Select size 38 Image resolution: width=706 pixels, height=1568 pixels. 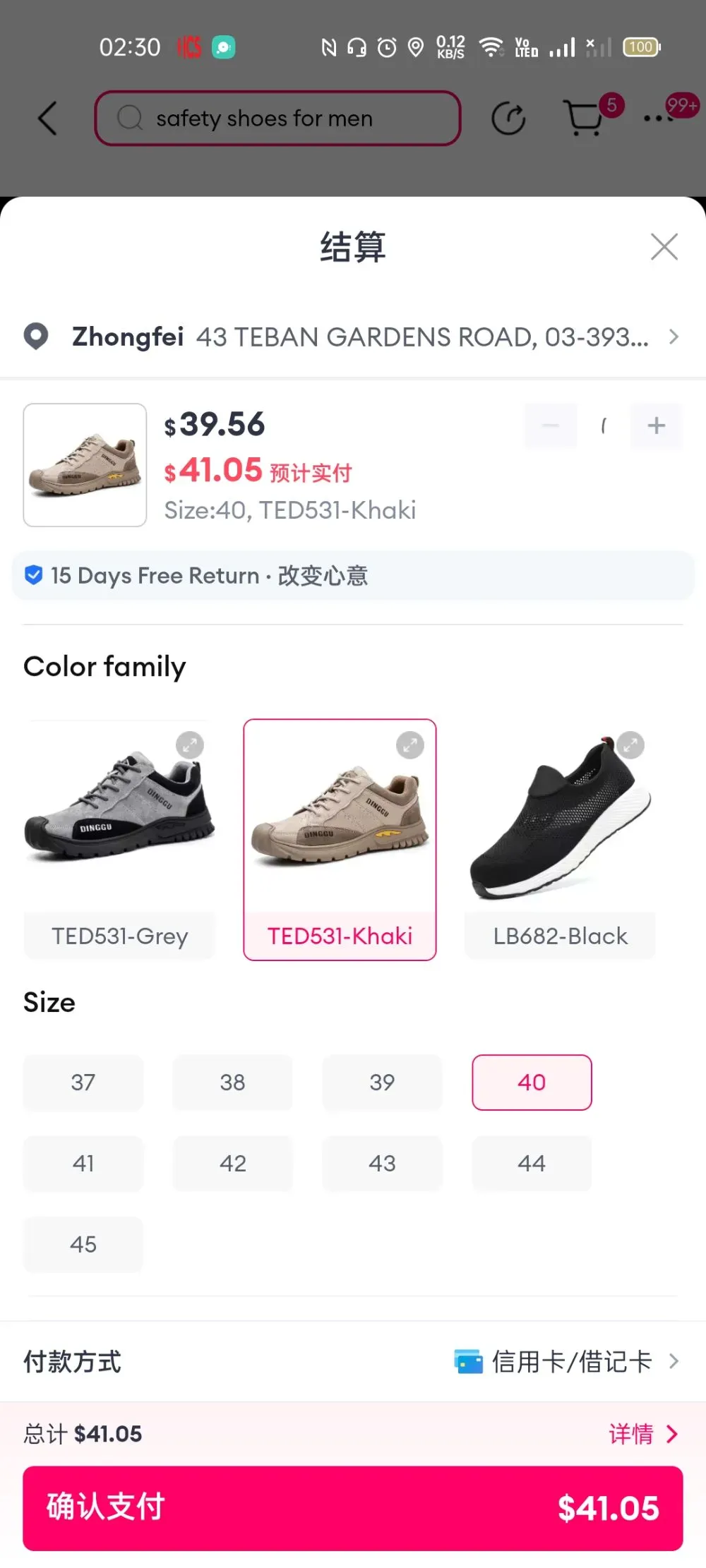click(233, 1082)
